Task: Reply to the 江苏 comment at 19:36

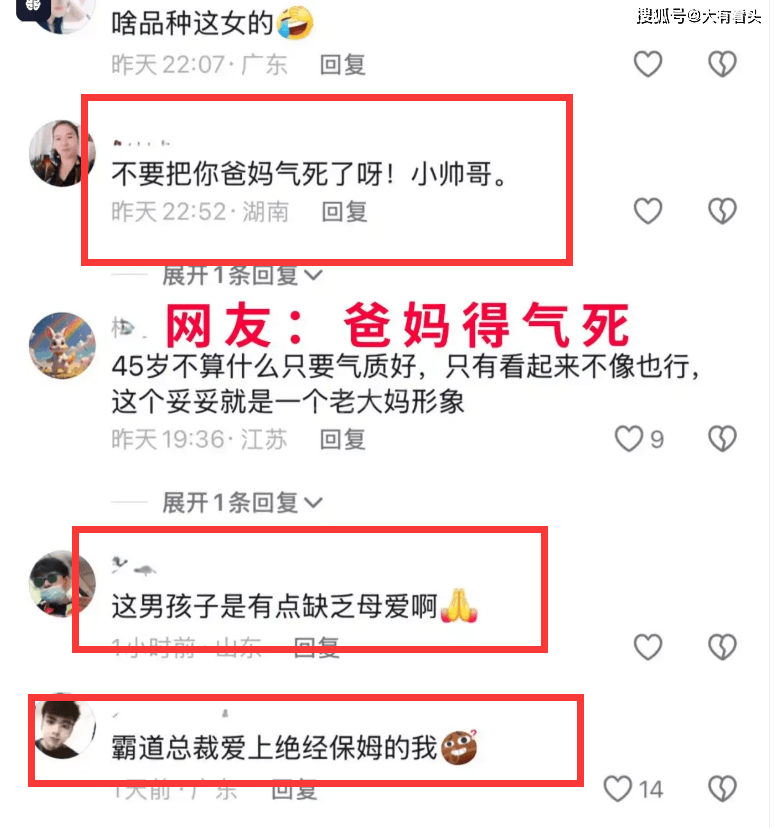Action: tap(343, 438)
